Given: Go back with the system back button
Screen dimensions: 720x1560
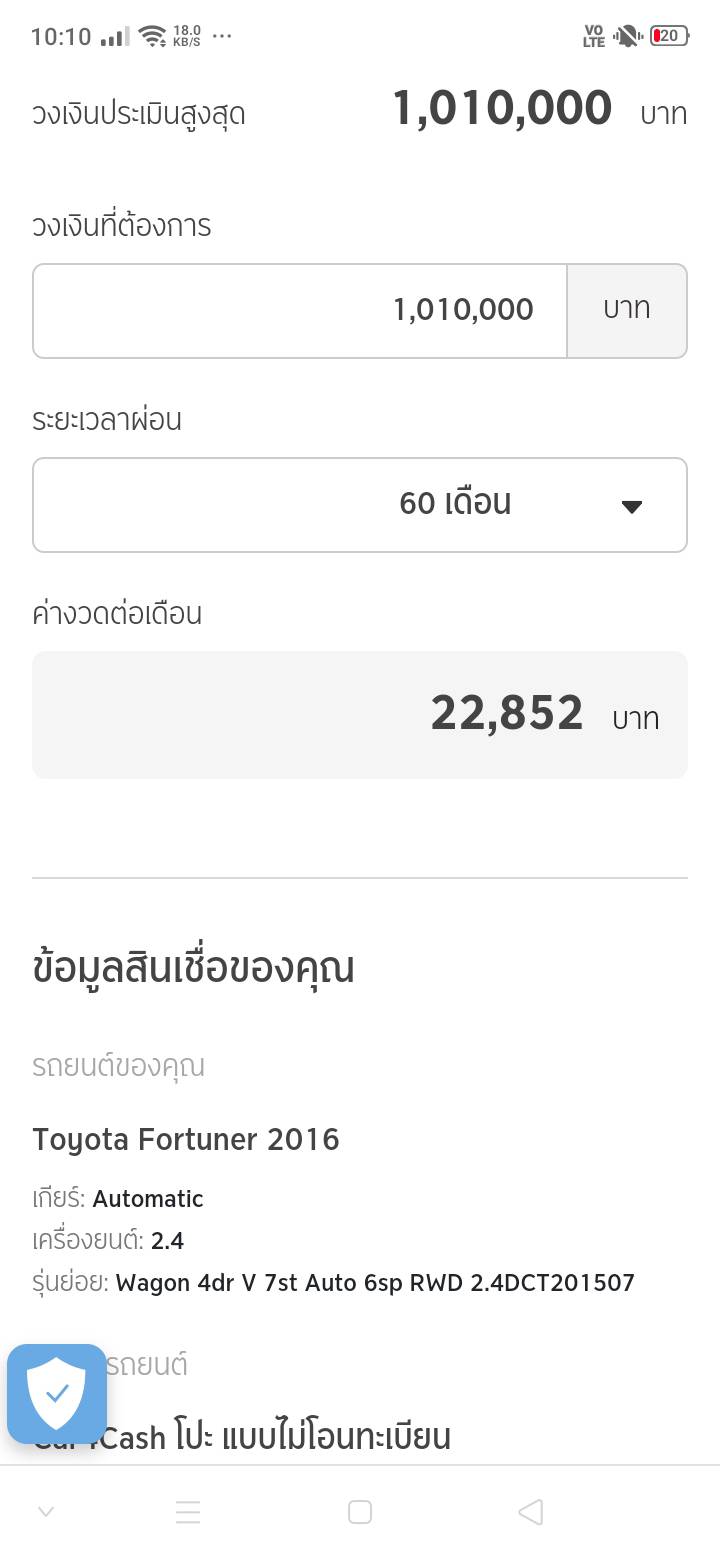Looking at the screenshot, I should click(x=531, y=1512).
